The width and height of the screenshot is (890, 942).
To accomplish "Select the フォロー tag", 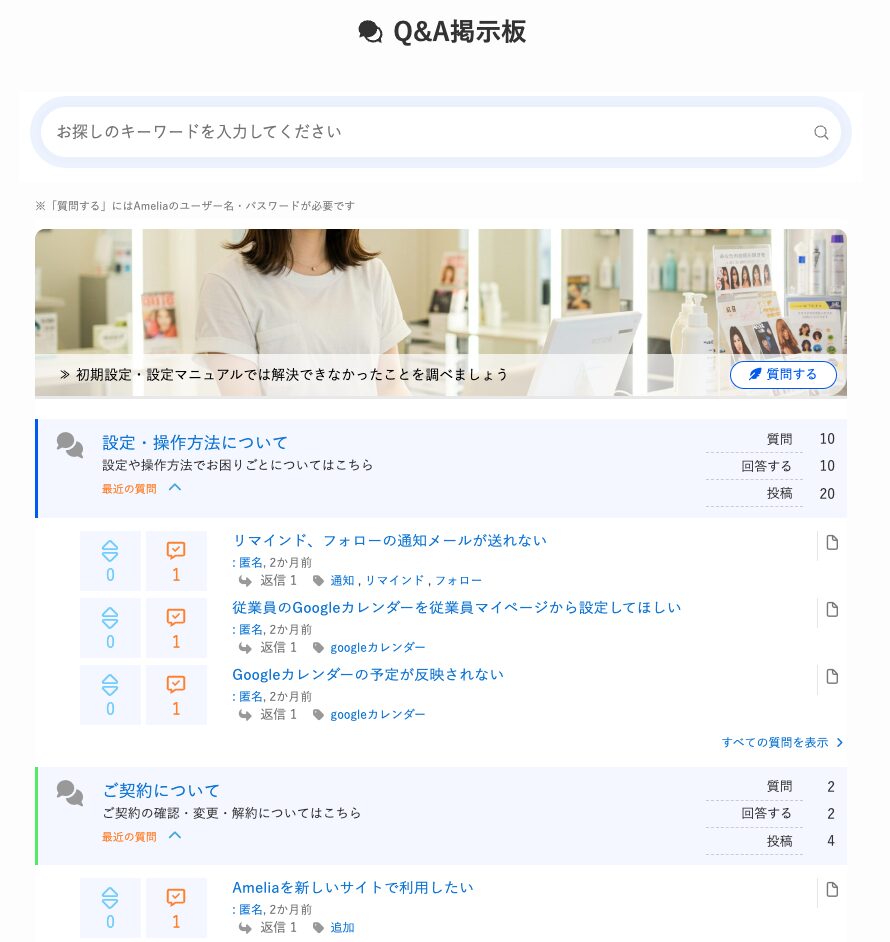I will tap(458, 580).
